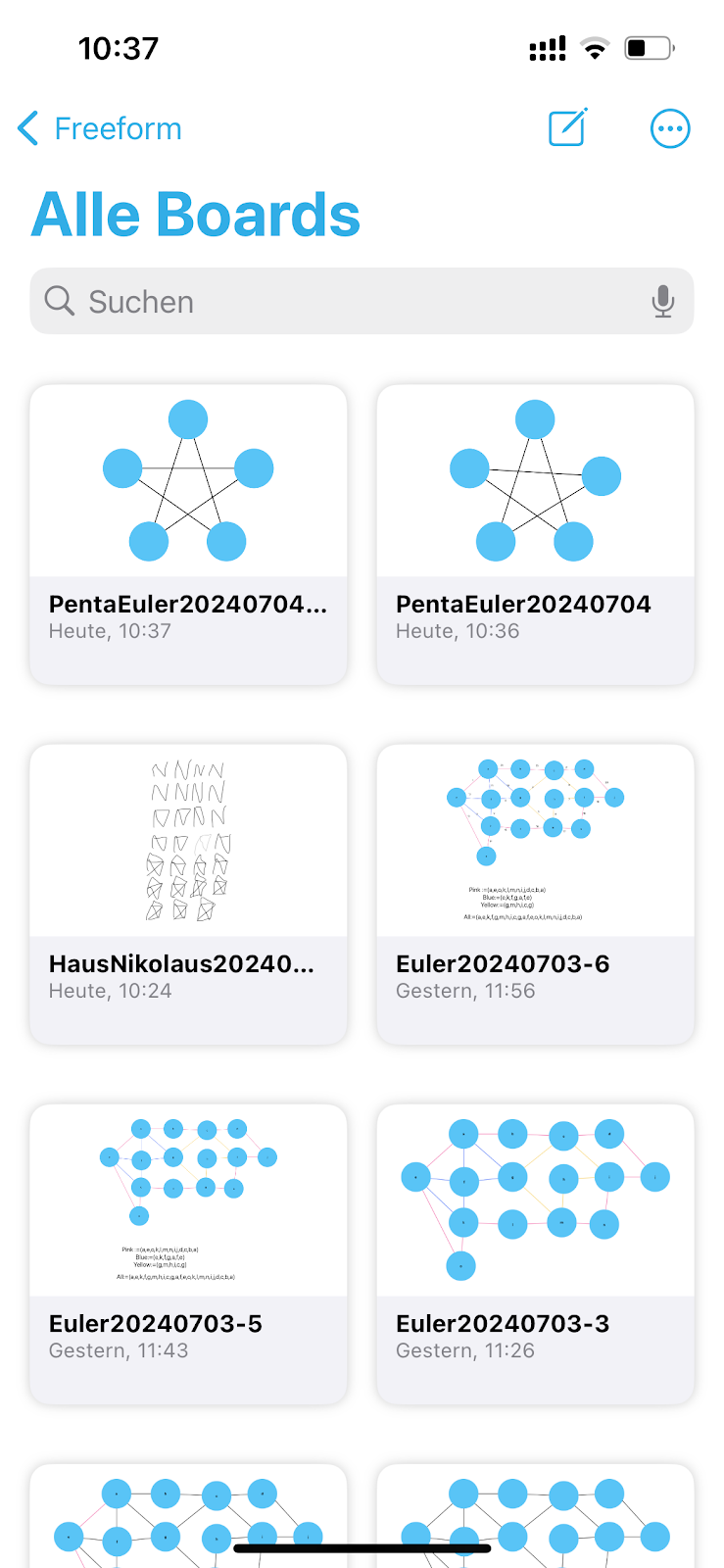Open the HausNikolaus board
The width and height of the screenshot is (724, 1568).
(188, 894)
